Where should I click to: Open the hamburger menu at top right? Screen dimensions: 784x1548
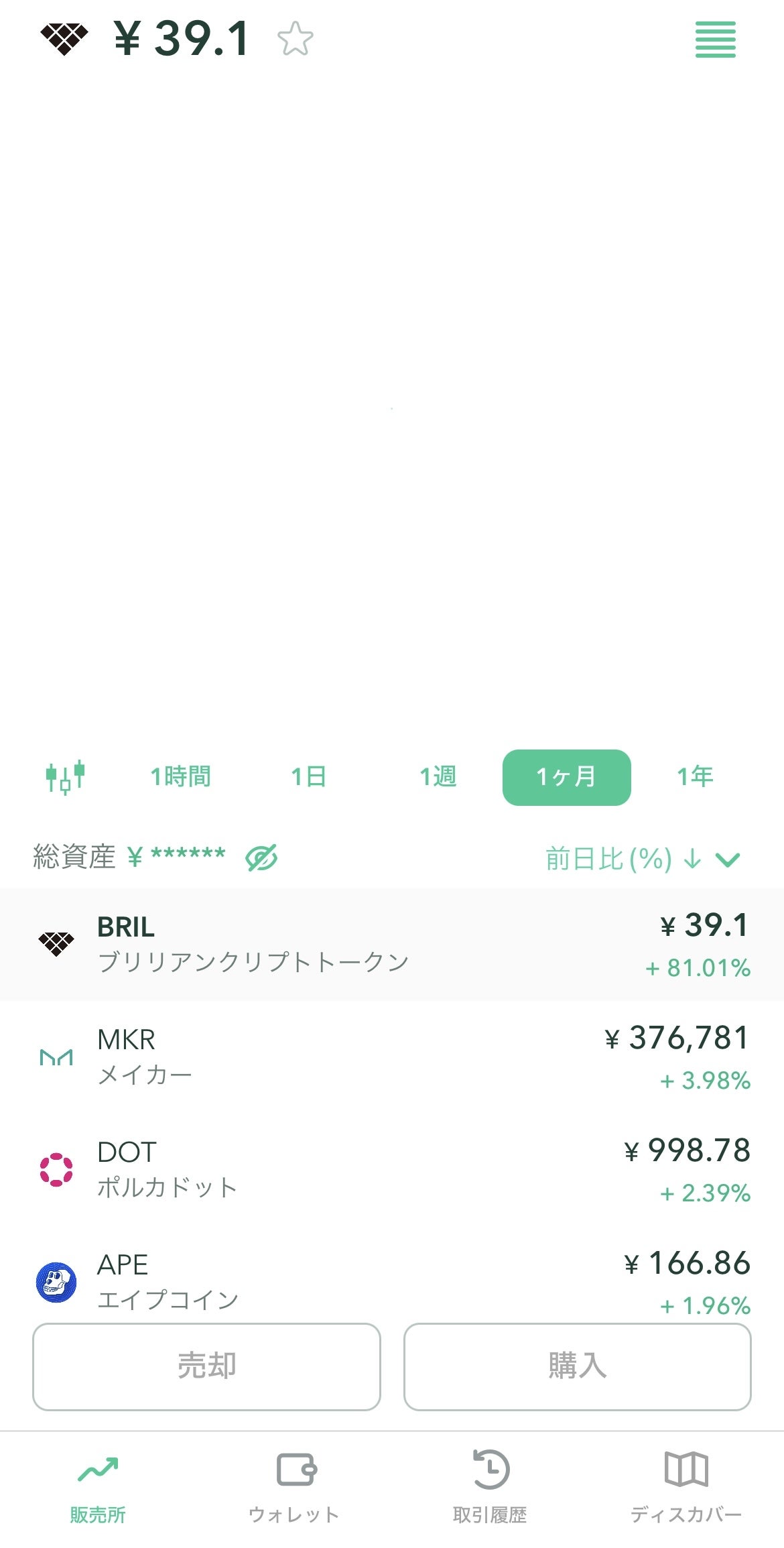pyautogui.click(x=714, y=42)
